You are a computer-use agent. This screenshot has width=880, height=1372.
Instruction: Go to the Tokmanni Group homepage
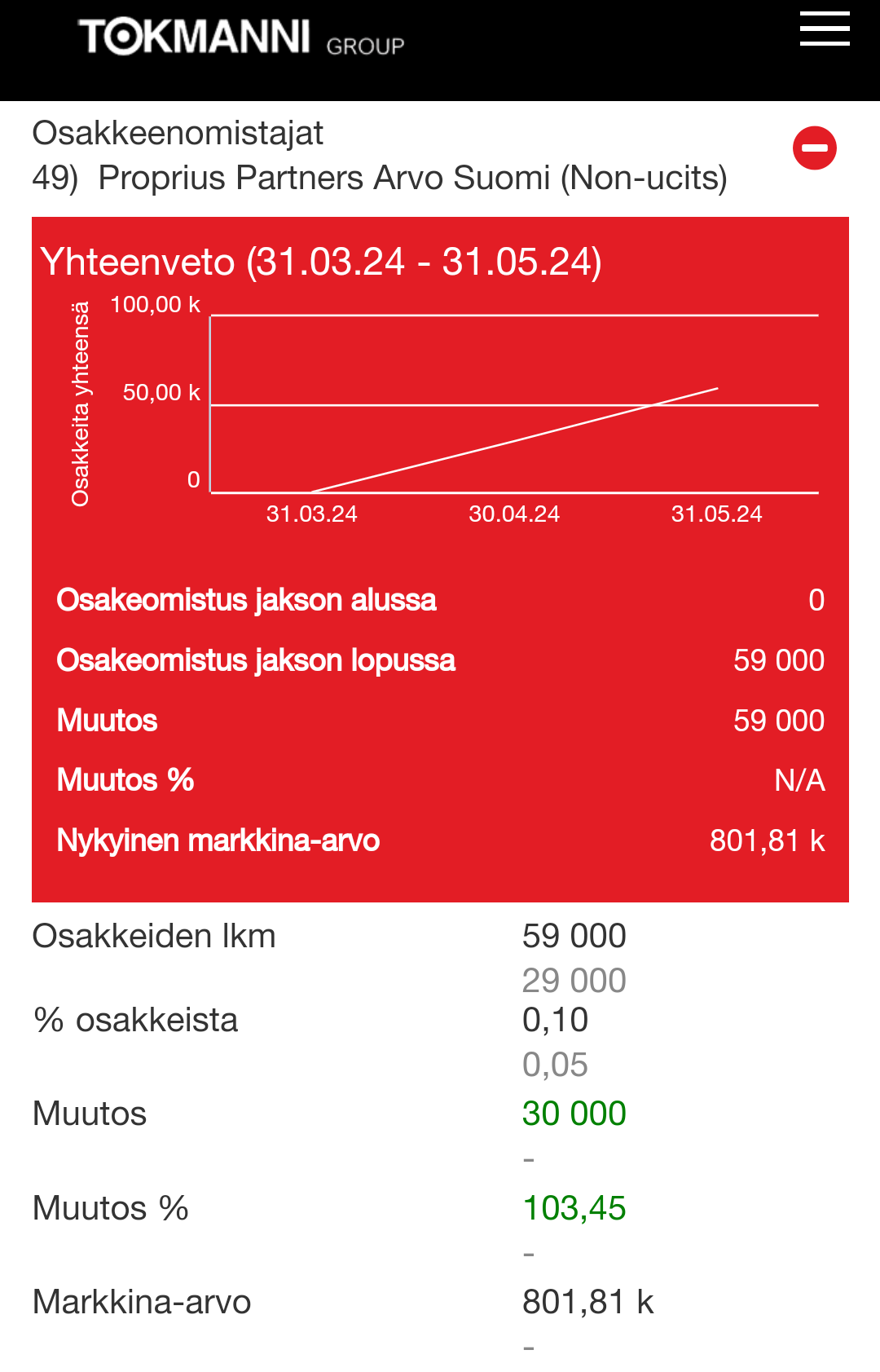(x=241, y=37)
